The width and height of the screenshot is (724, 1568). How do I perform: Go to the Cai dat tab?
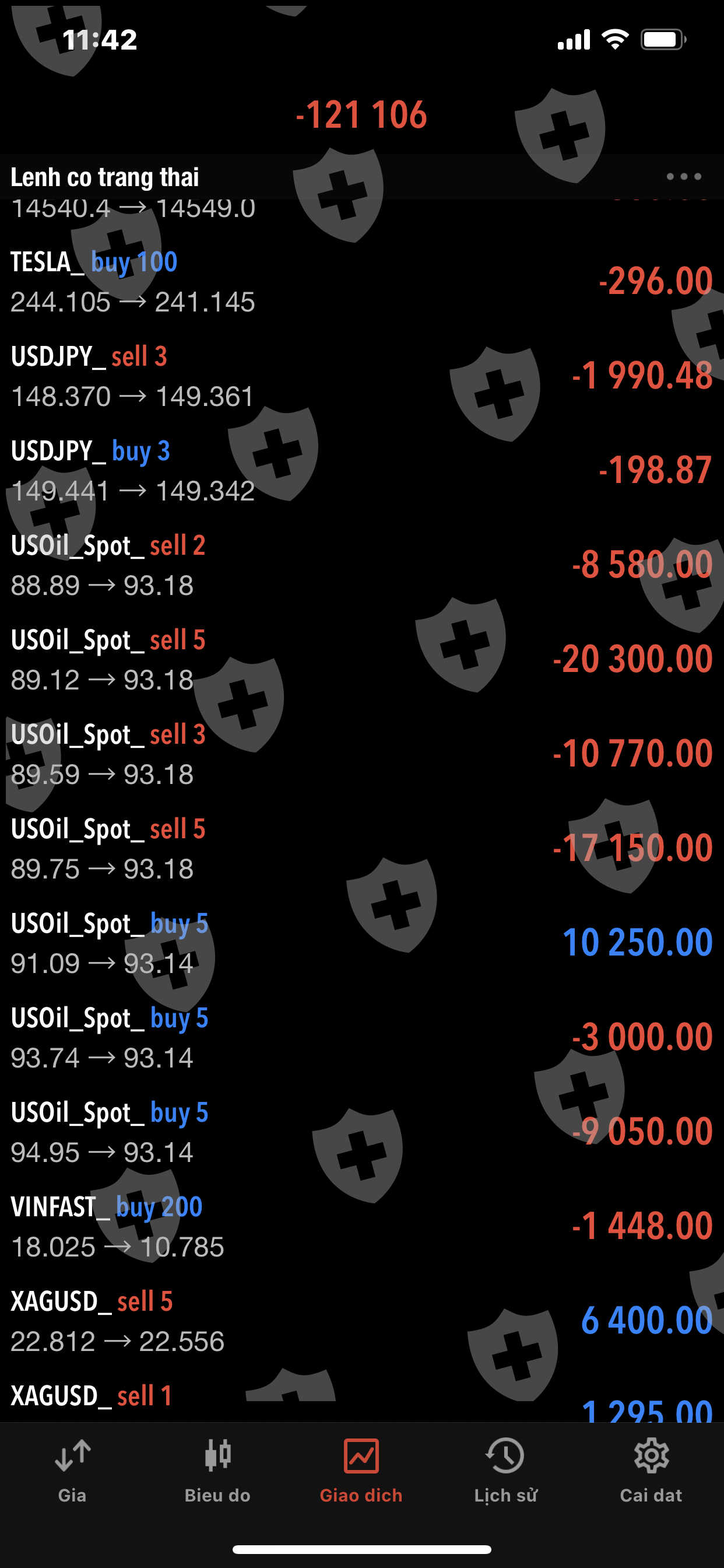[x=651, y=1469]
